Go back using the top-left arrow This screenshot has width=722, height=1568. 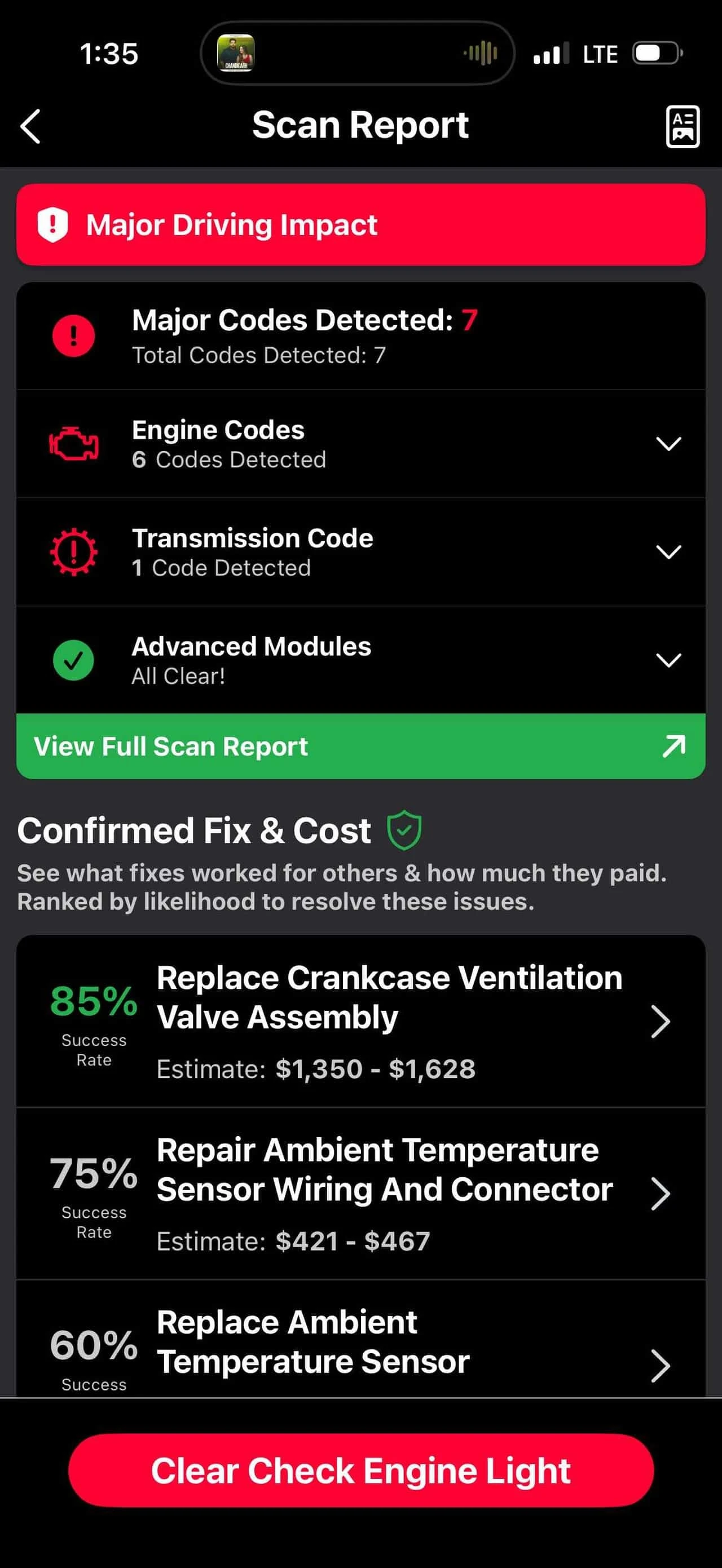[30, 127]
